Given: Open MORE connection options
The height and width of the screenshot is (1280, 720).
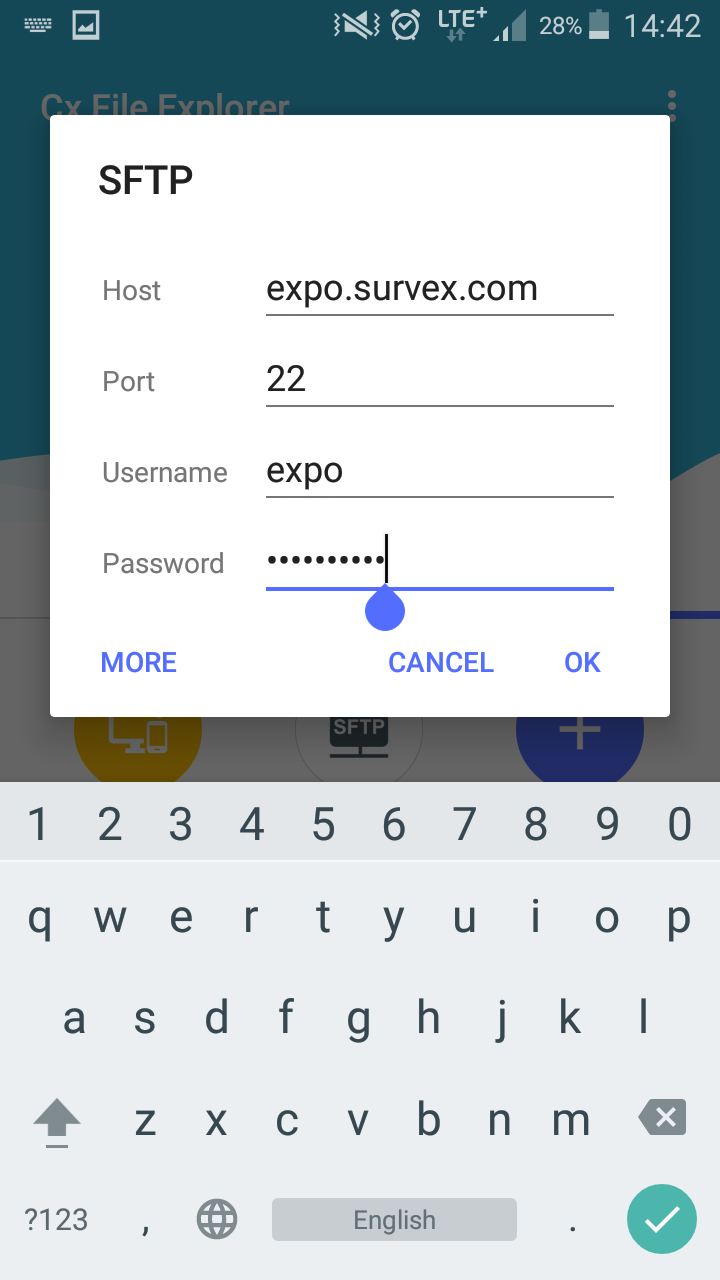Looking at the screenshot, I should click(x=139, y=662).
